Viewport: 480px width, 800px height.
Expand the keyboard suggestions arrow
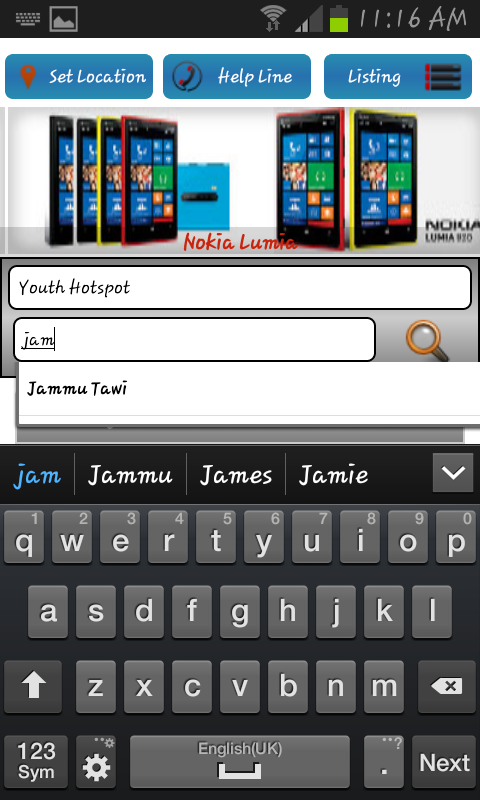pos(453,473)
